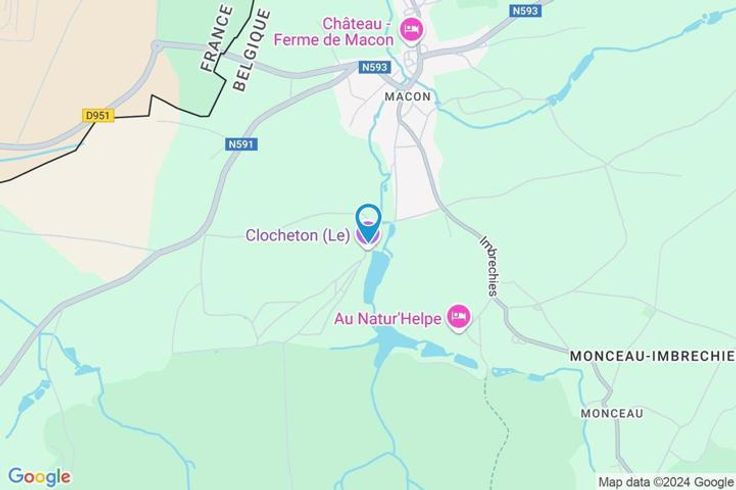Image resolution: width=736 pixels, height=490 pixels.
Task: Open the Château-Ferme de Macon hotel marker
Action: click(411, 30)
